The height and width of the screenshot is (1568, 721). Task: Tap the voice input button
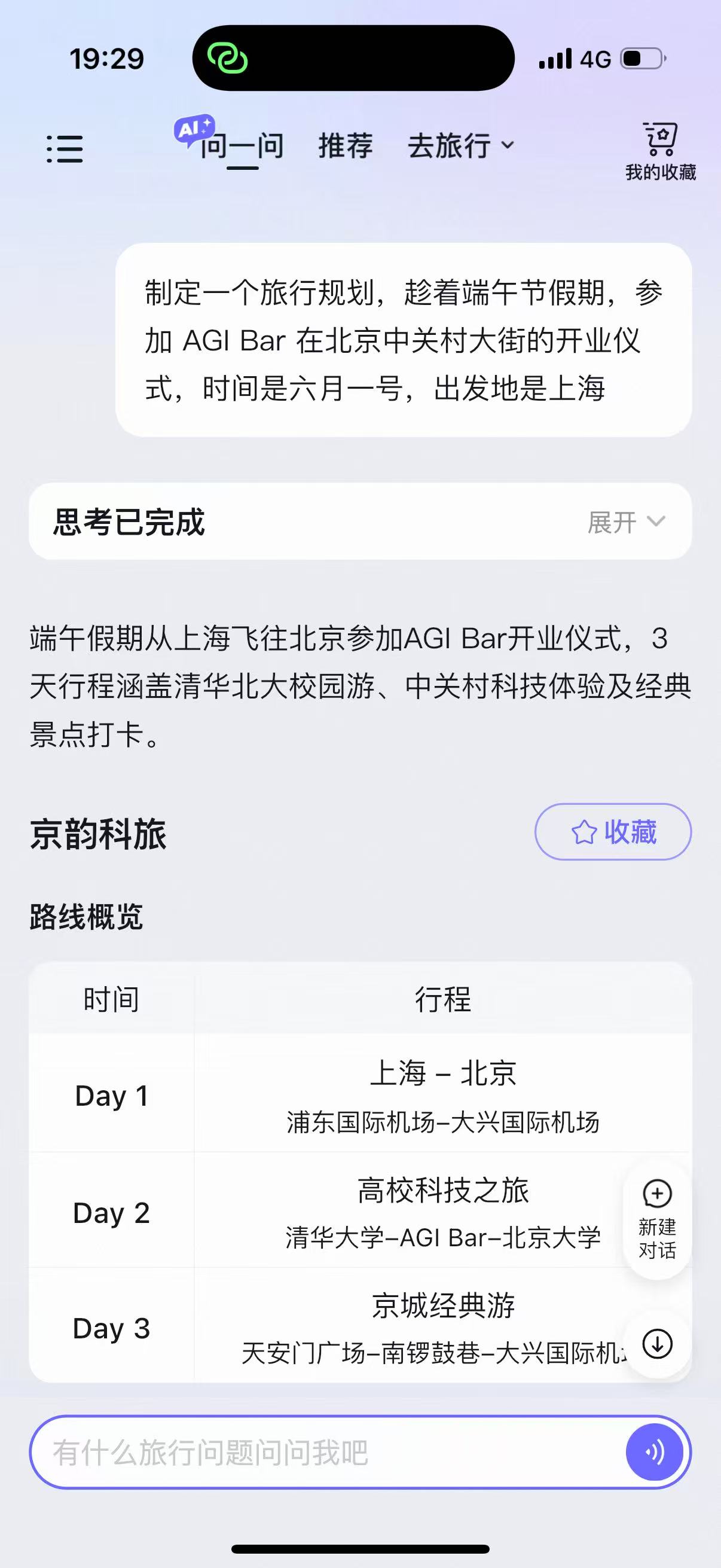[x=655, y=1453]
